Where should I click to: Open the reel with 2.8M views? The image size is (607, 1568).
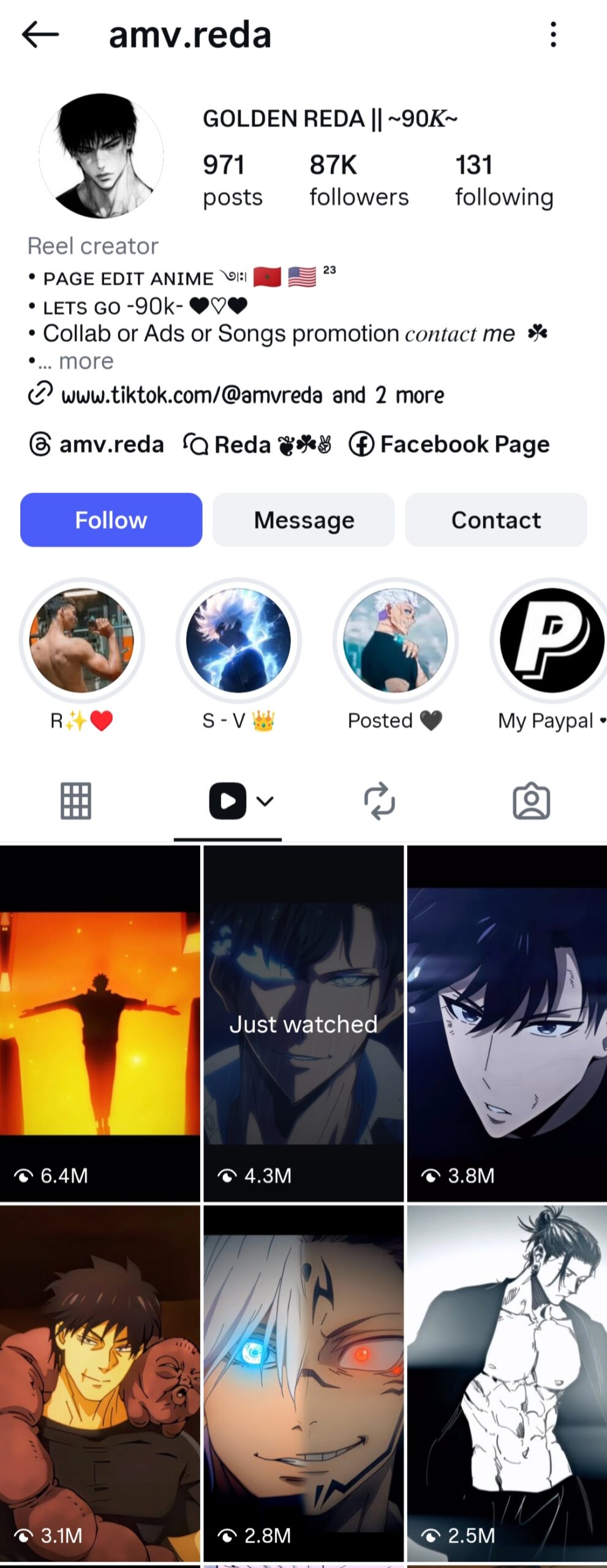coord(303,1384)
